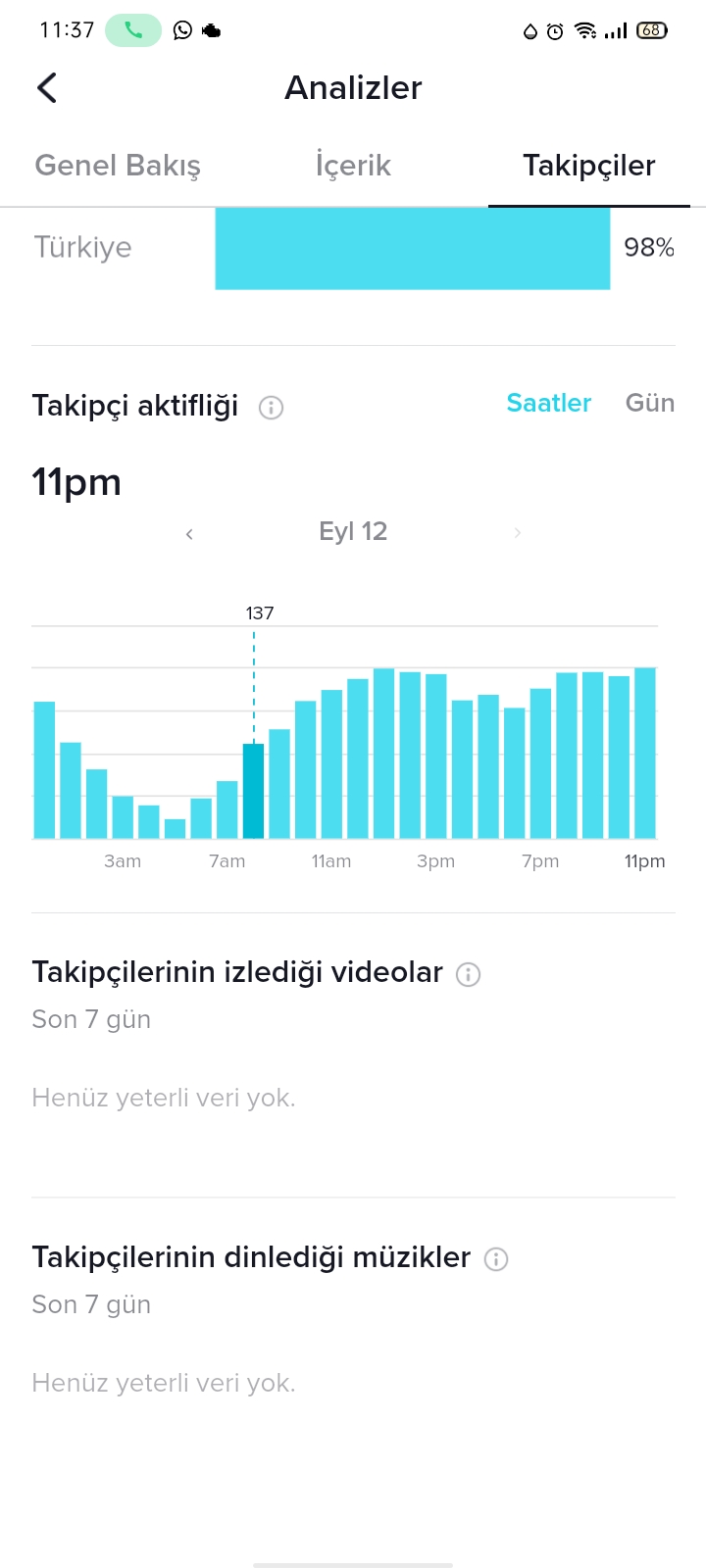The width and height of the screenshot is (706, 1568).
Task: Open the İçerik tab
Action: [353, 165]
